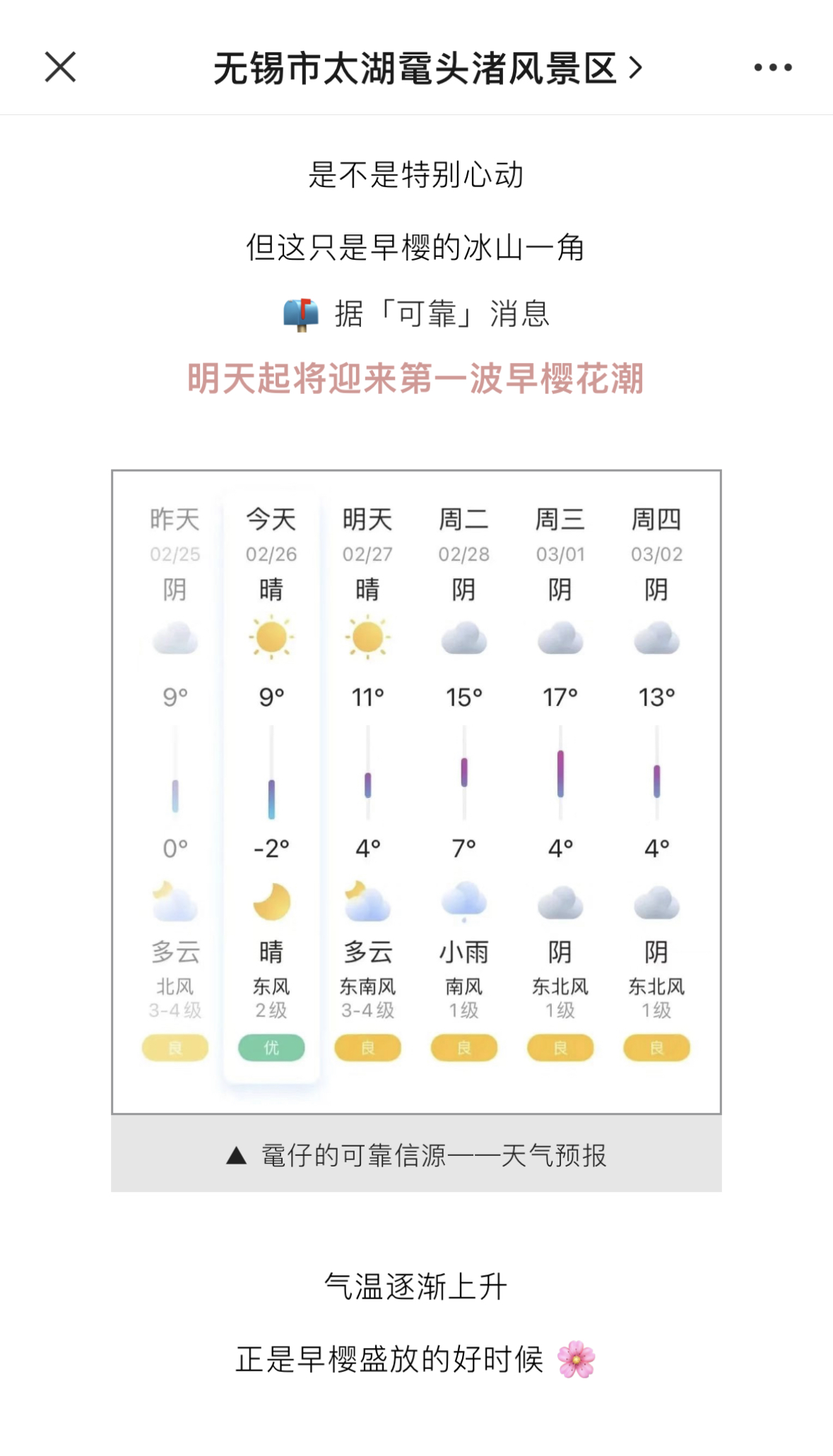This screenshot has height=1456, width=833.
Task: Open the three-dot overflow menu
Action: click(772, 68)
